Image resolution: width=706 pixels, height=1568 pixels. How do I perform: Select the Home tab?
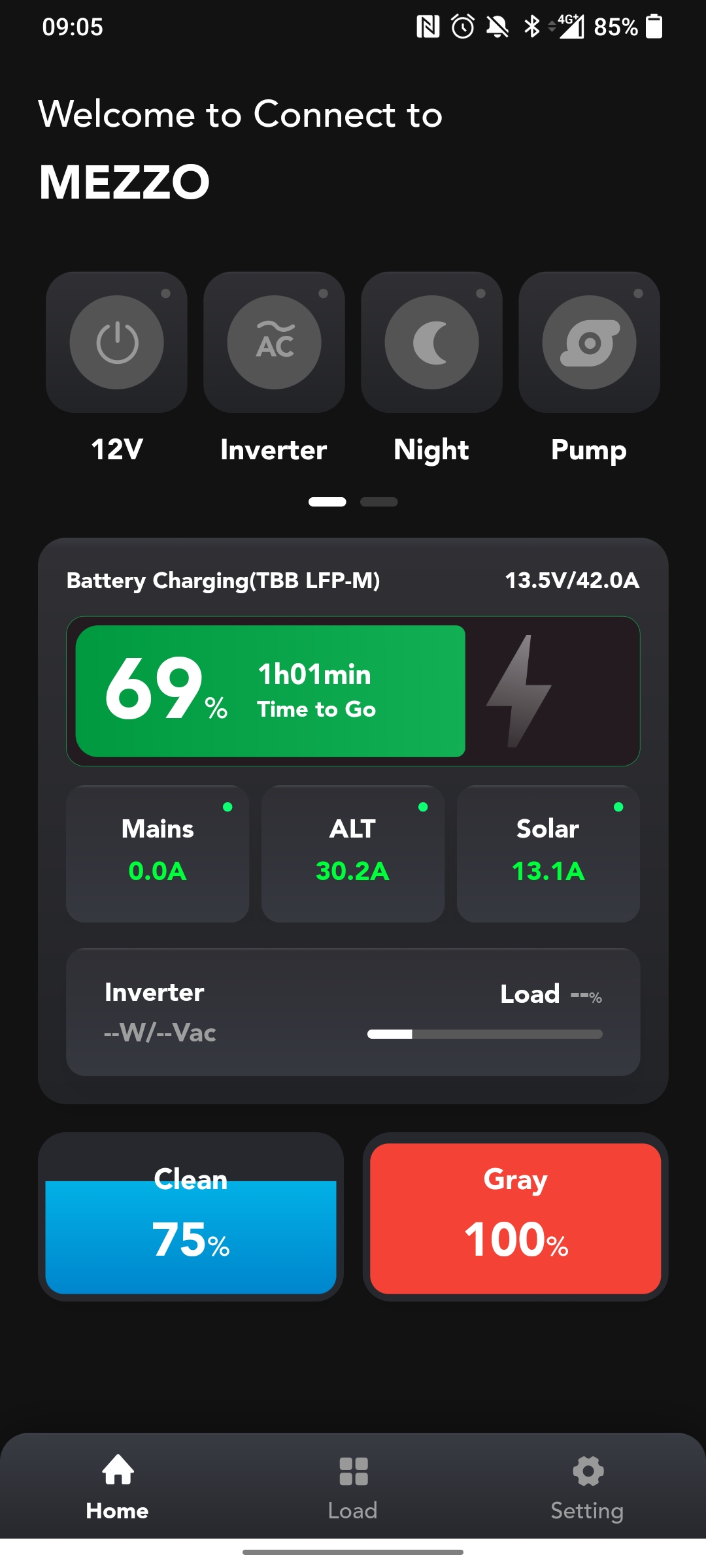(118, 1486)
